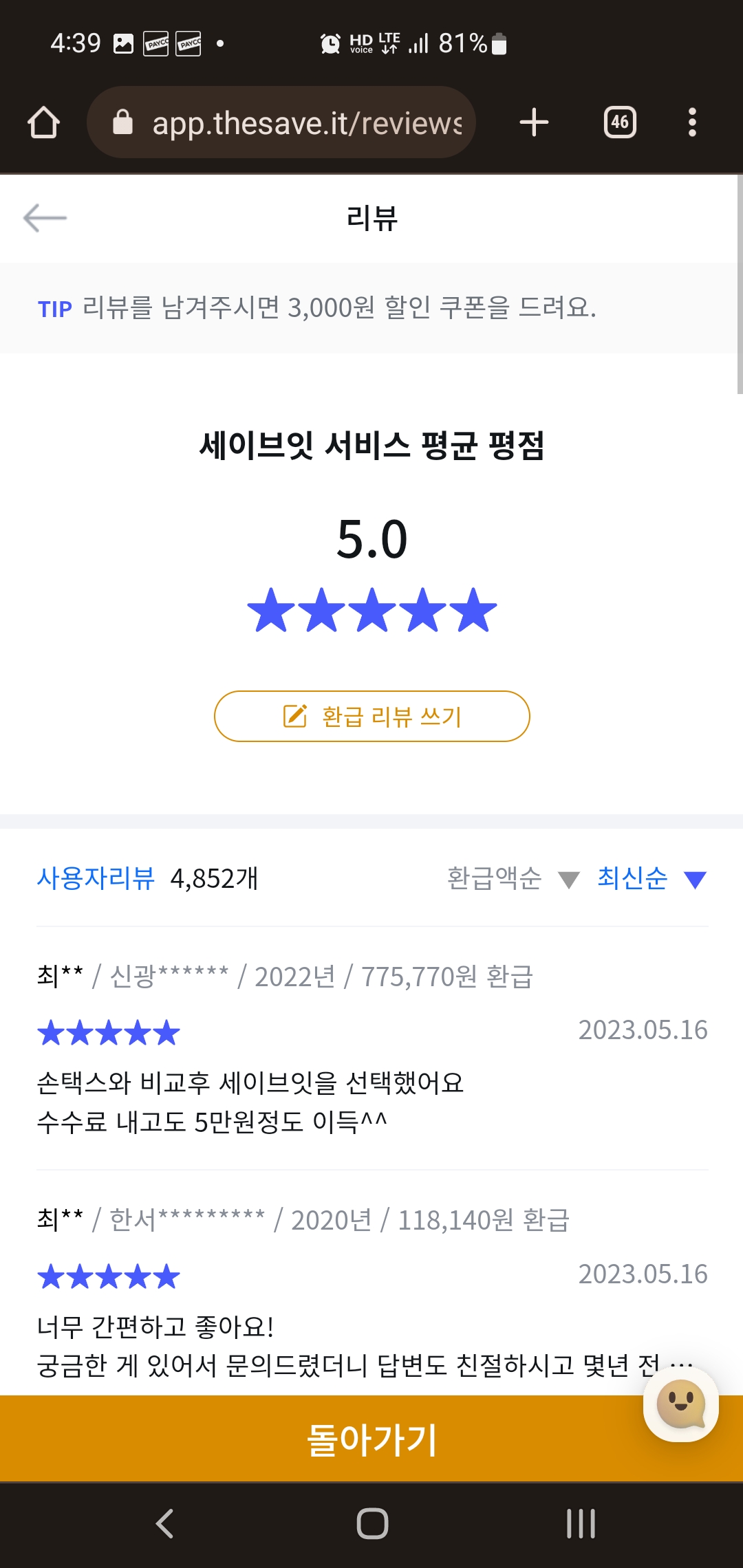Tap the 환급 리뷰 쓰기 button
This screenshot has height=1568, width=743.
coord(371,716)
